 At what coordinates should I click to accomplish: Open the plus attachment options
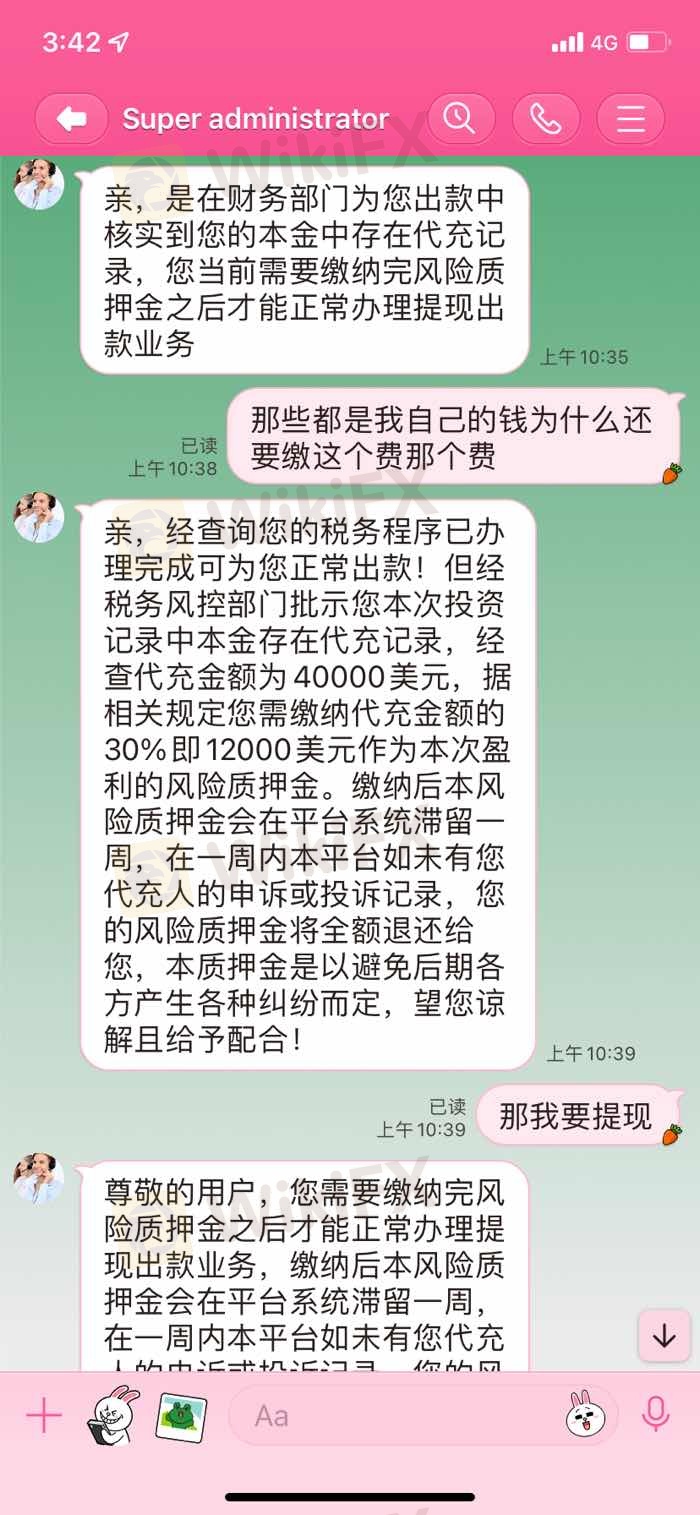click(44, 1415)
